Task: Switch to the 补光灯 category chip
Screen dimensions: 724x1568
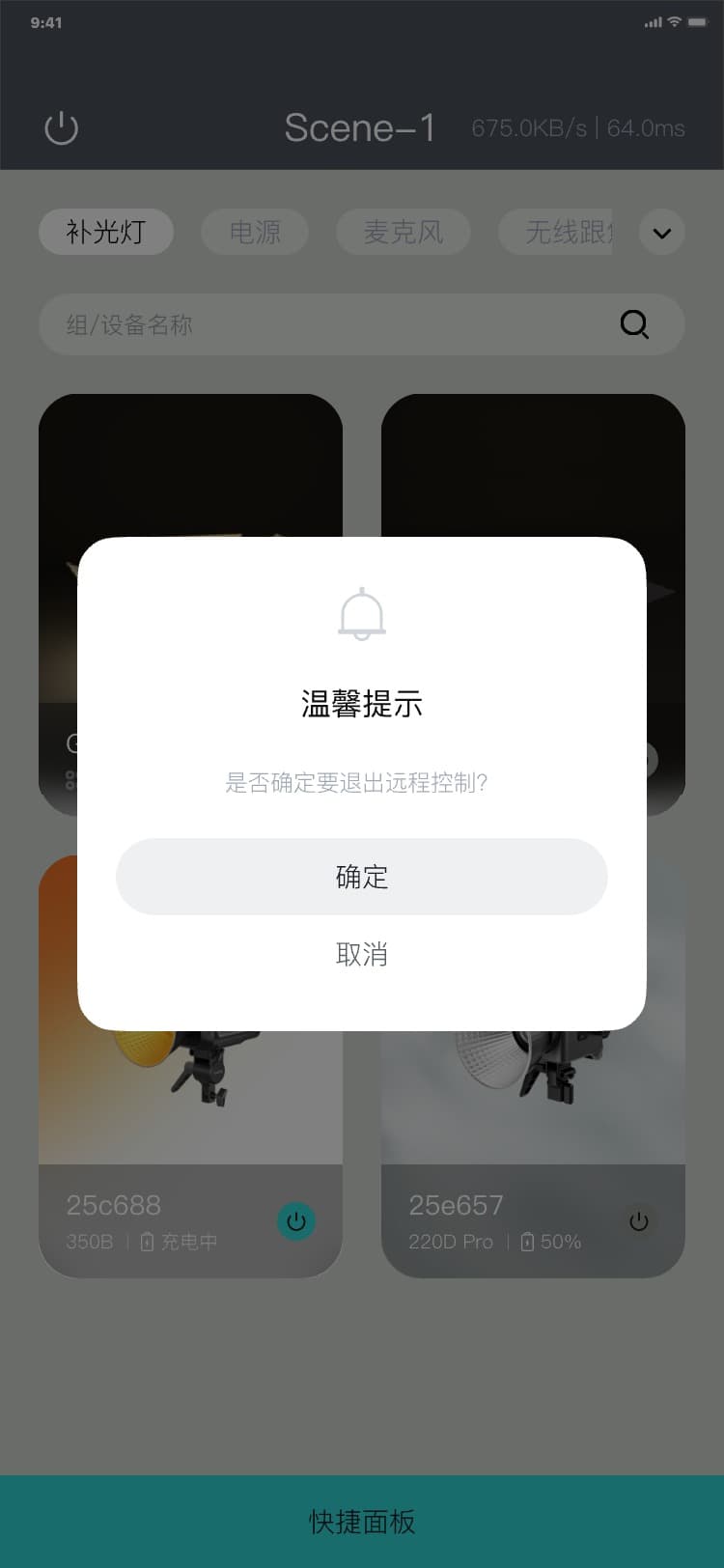Action: click(106, 233)
